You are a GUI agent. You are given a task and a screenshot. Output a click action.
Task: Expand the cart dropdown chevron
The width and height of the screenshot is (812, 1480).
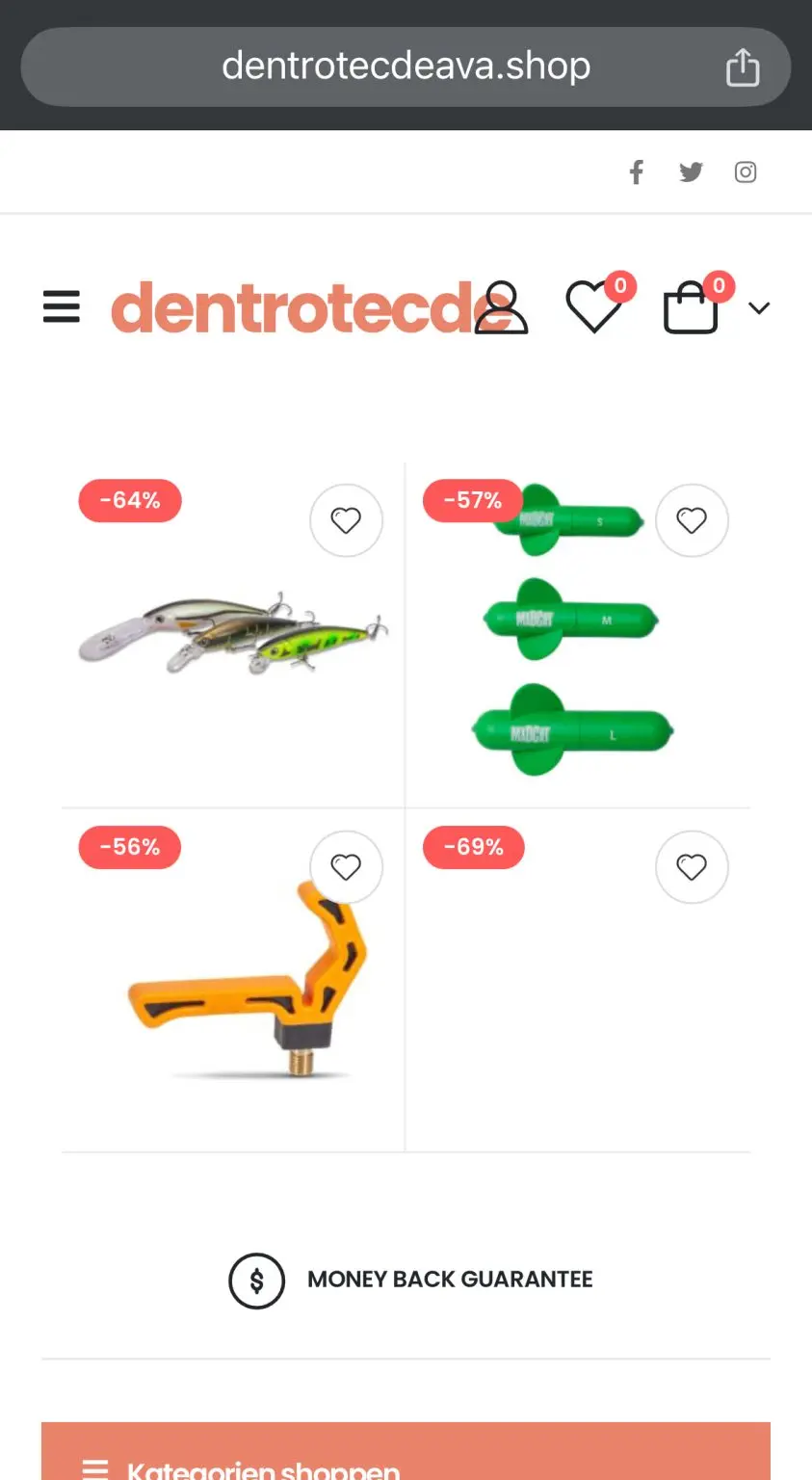[759, 308]
